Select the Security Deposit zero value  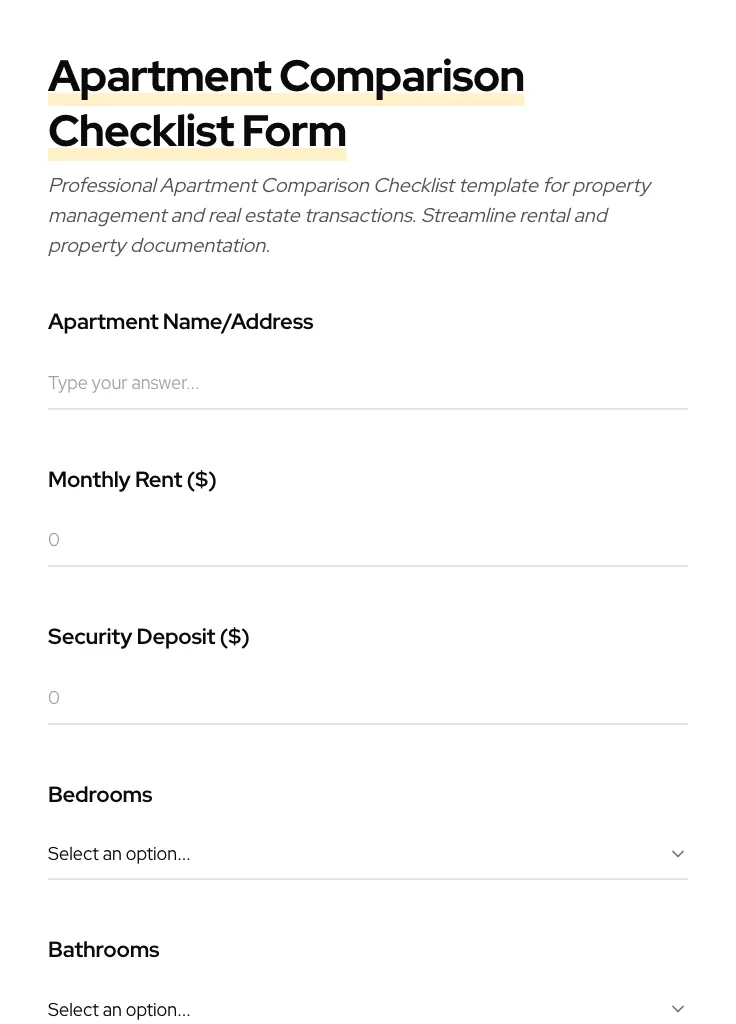54,697
